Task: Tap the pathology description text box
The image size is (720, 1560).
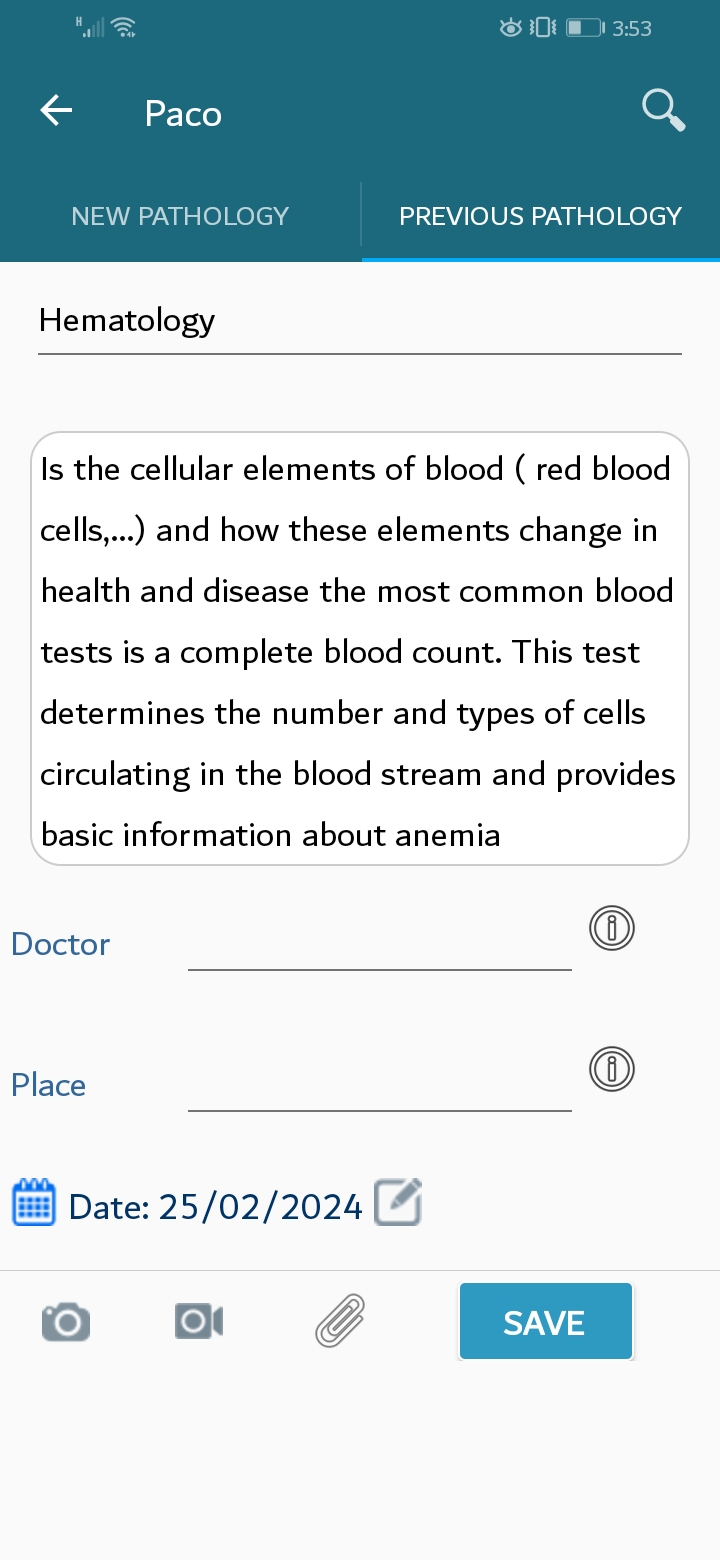Action: 360,649
